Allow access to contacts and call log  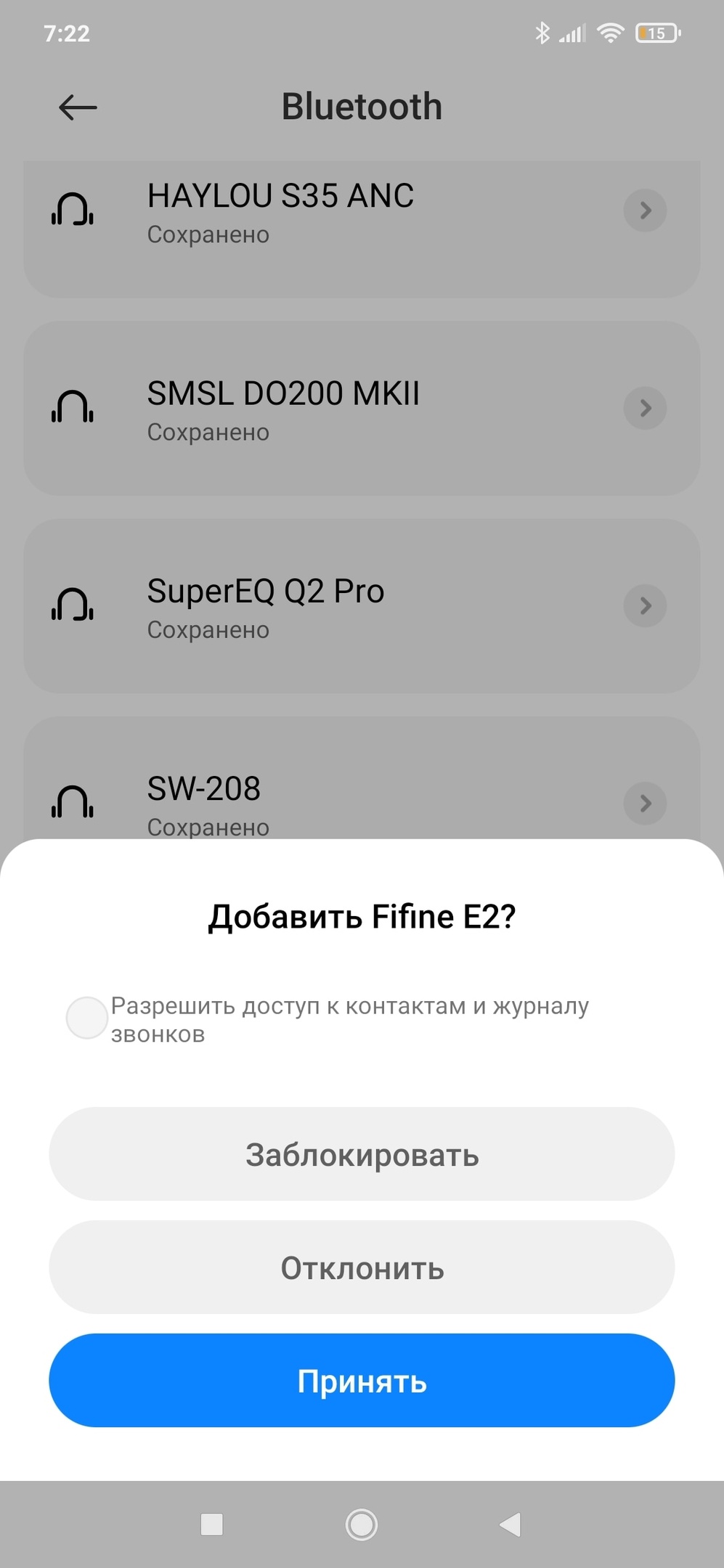point(87,1018)
